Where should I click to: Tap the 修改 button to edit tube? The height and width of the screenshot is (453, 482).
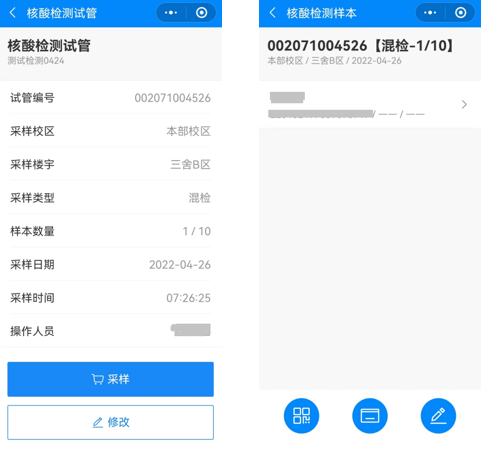coord(110,422)
